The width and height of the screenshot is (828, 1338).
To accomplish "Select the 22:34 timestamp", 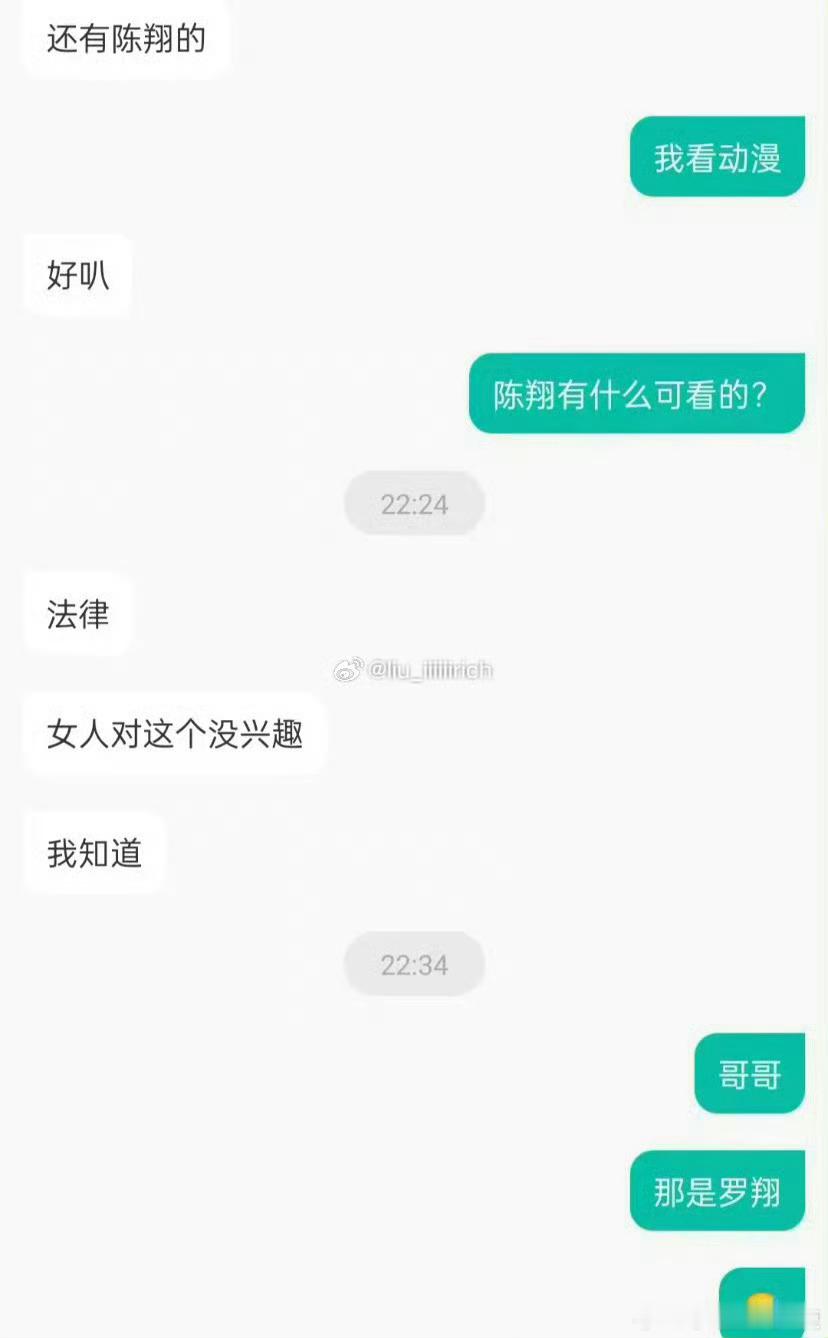I will point(414,963).
